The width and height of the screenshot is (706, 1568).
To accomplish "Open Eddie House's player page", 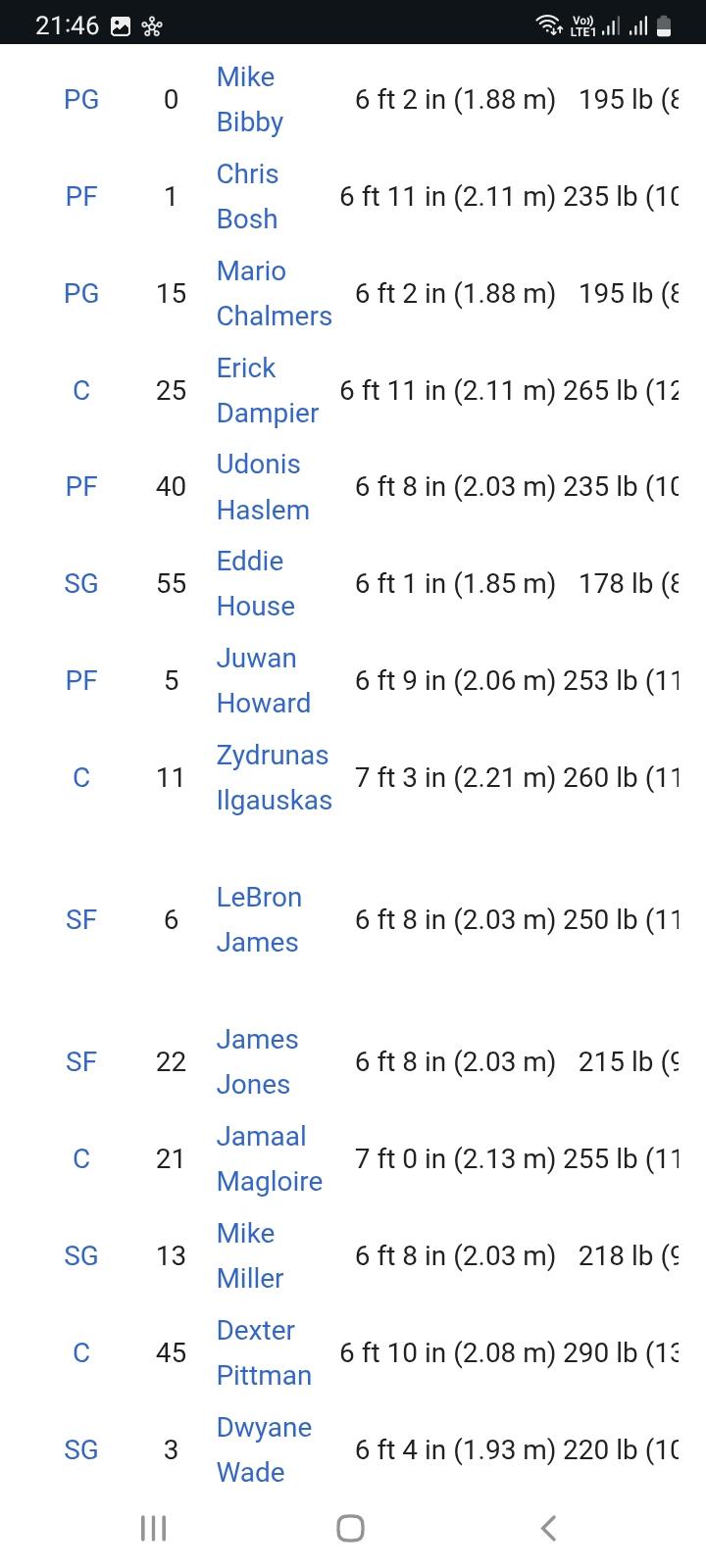I will 255,583.
